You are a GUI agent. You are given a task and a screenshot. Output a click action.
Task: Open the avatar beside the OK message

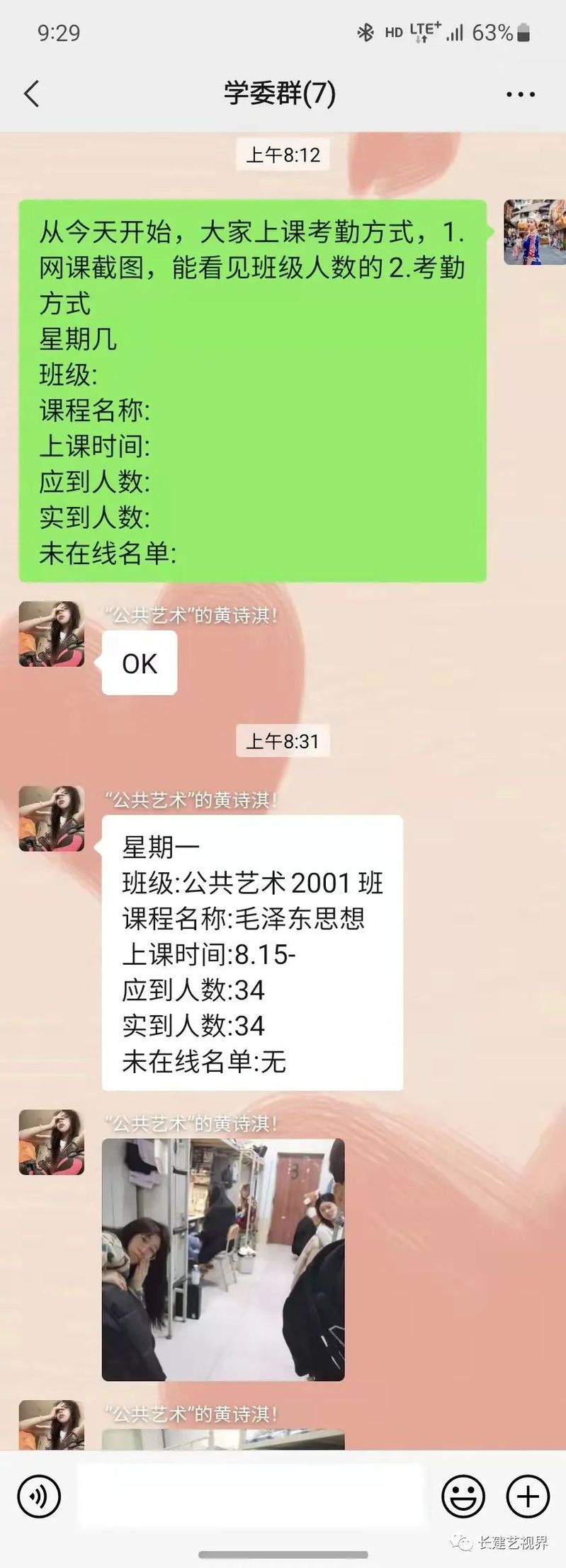[x=51, y=634]
